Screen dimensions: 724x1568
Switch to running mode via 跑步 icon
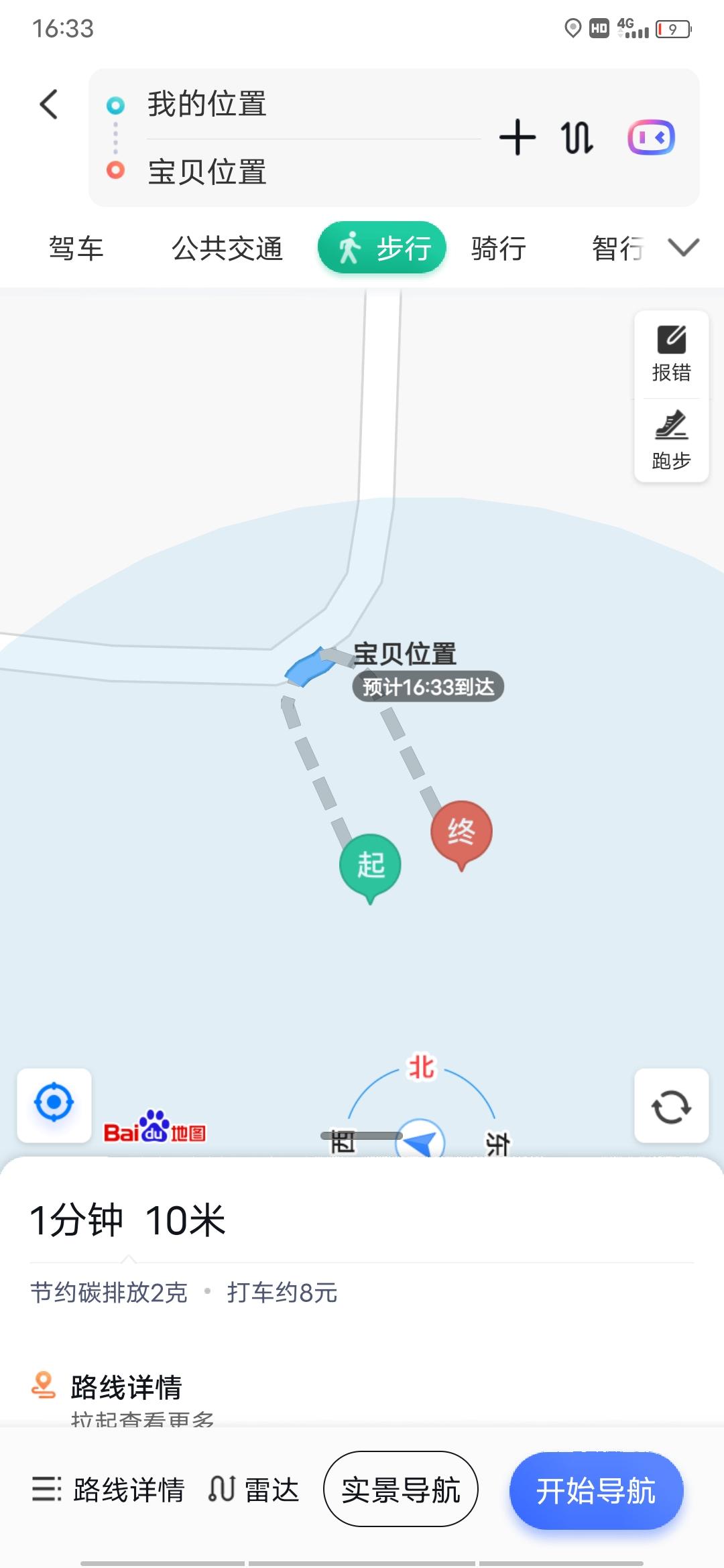tap(671, 439)
